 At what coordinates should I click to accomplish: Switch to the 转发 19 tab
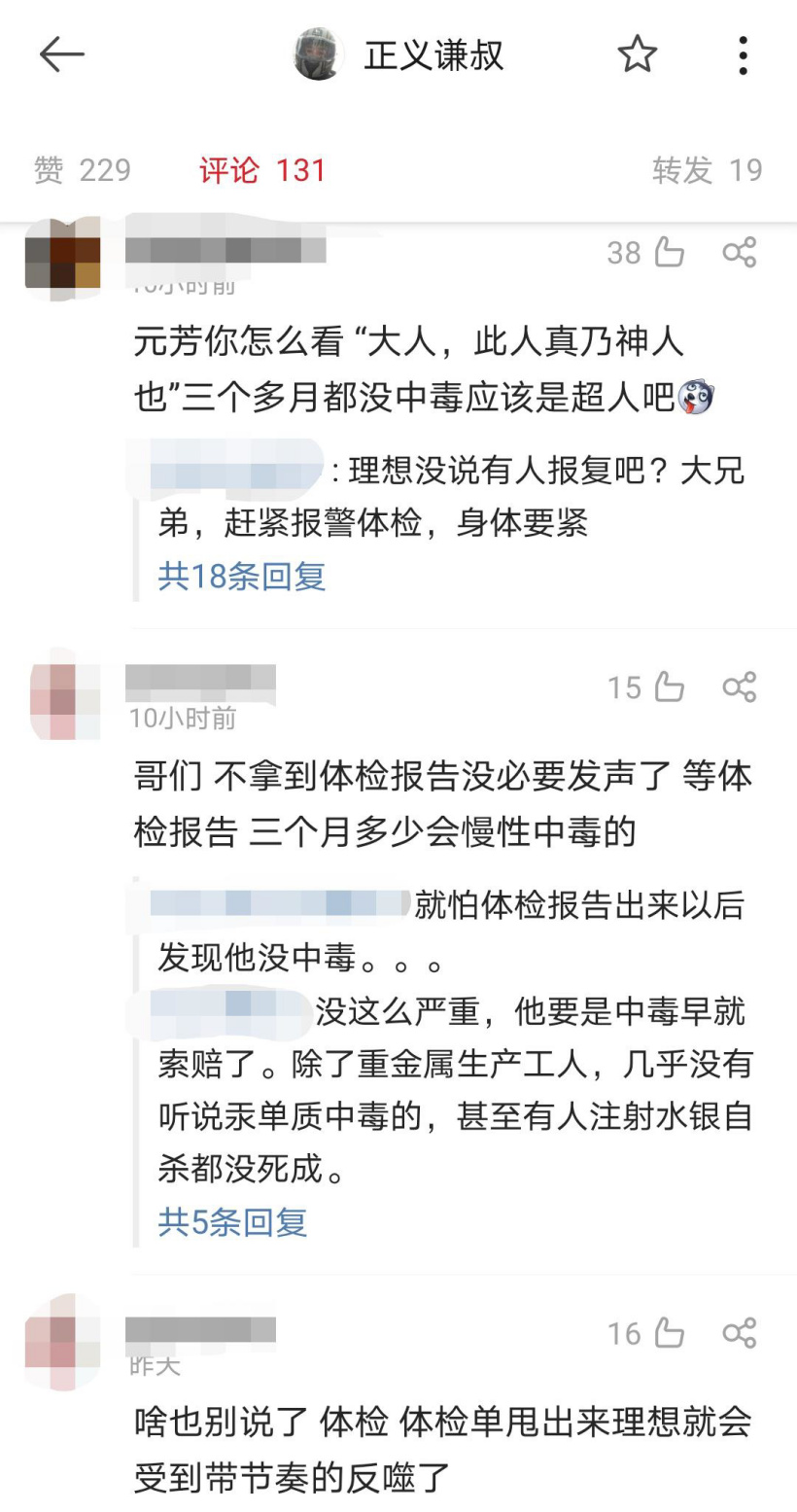(707, 170)
